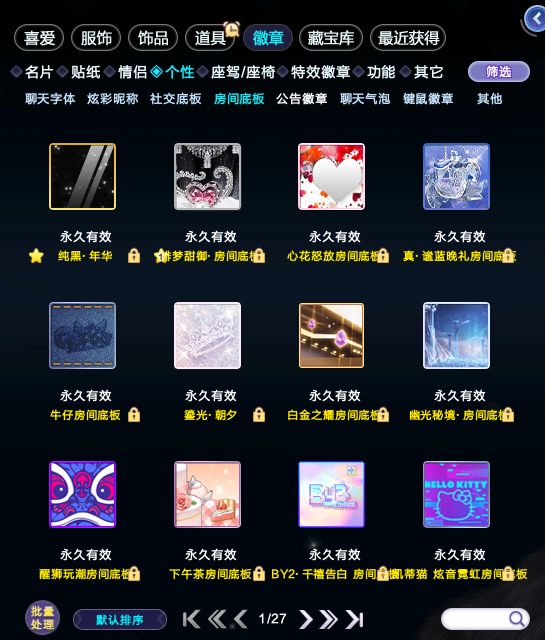Select the 特效徽章 category

click(320, 72)
